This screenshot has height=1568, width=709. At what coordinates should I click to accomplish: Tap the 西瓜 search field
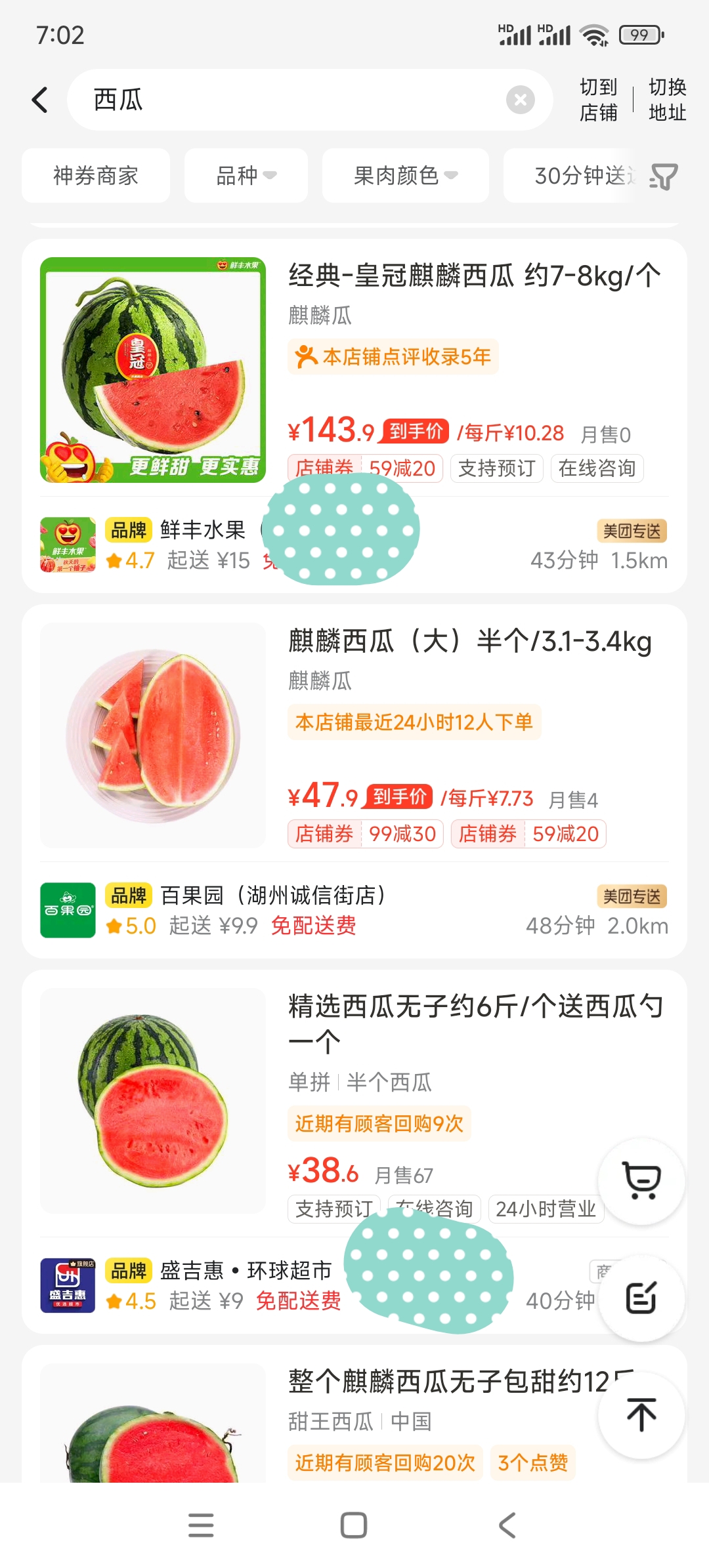coord(295,100)
